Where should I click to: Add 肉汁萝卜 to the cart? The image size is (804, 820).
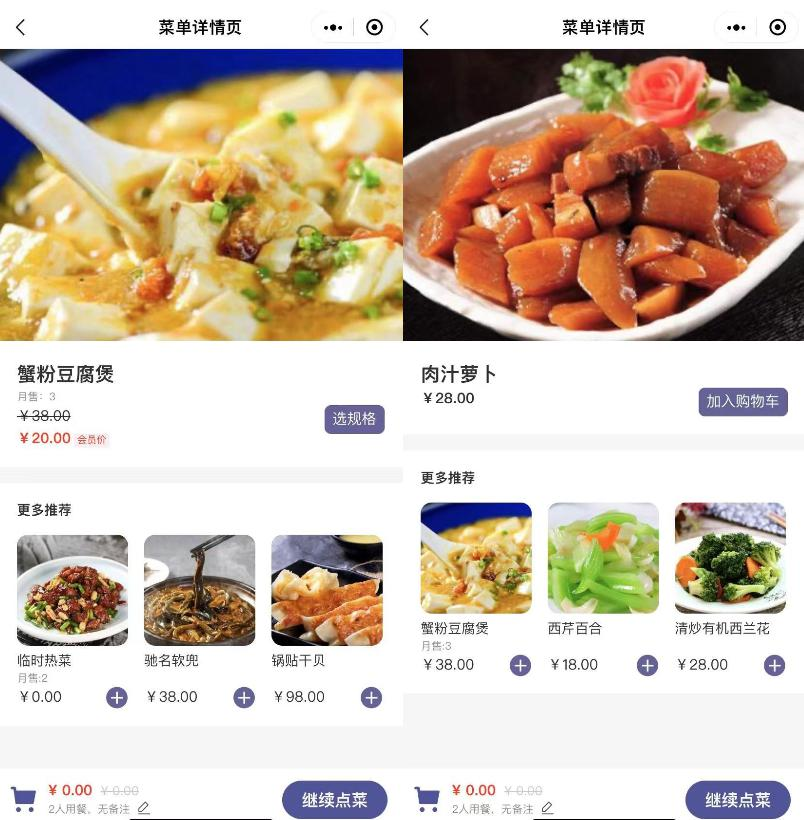click(742, 401)
